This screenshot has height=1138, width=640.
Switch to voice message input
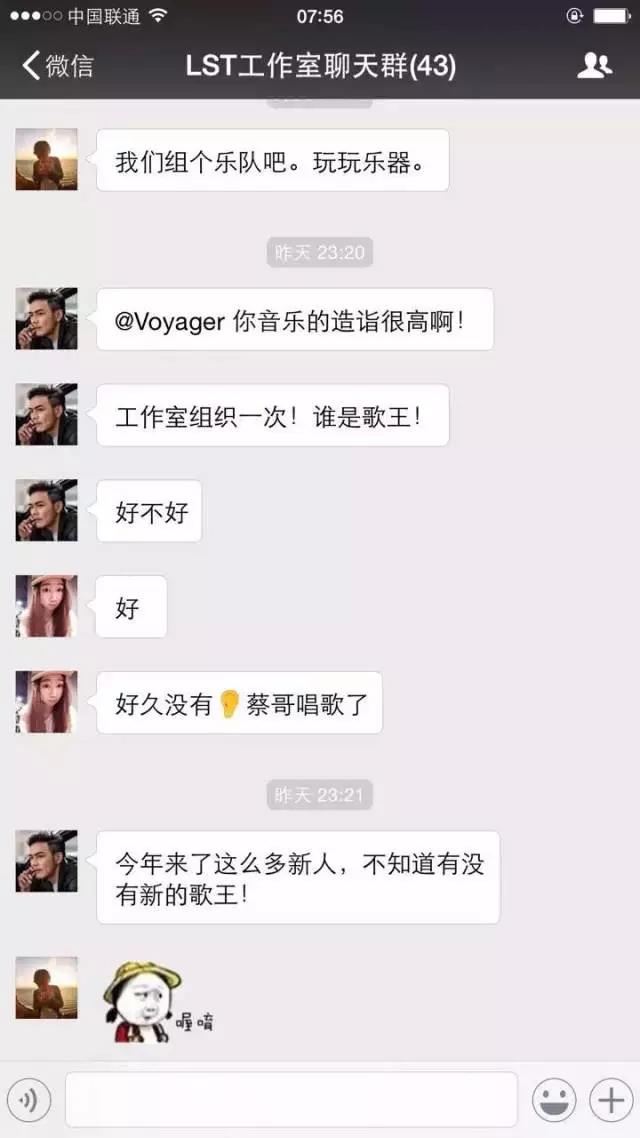[x=29, y=1100]
